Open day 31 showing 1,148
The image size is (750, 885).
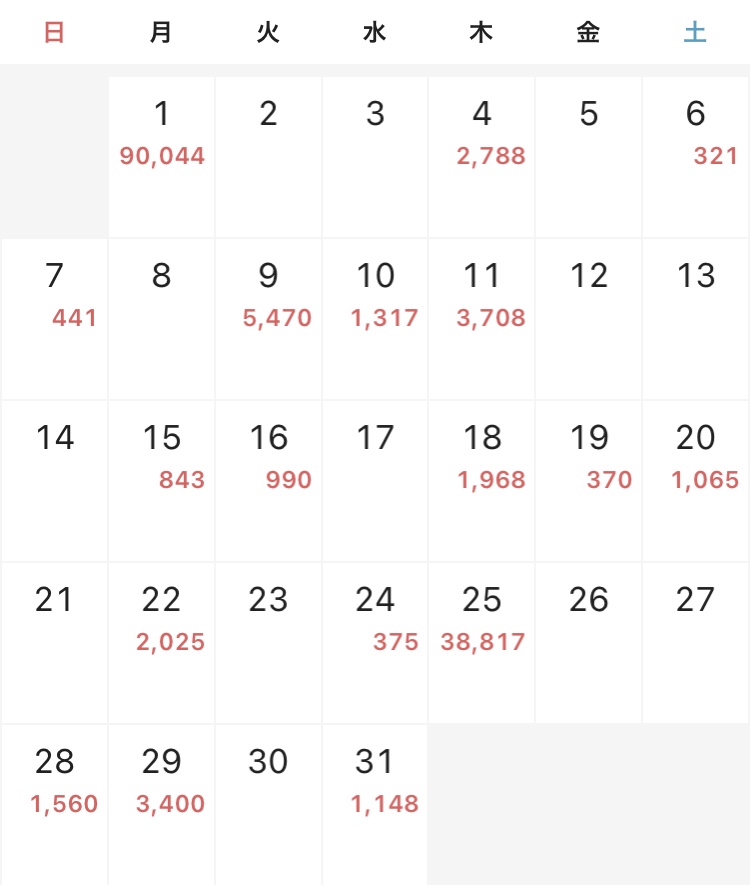[x=375, y=803]
